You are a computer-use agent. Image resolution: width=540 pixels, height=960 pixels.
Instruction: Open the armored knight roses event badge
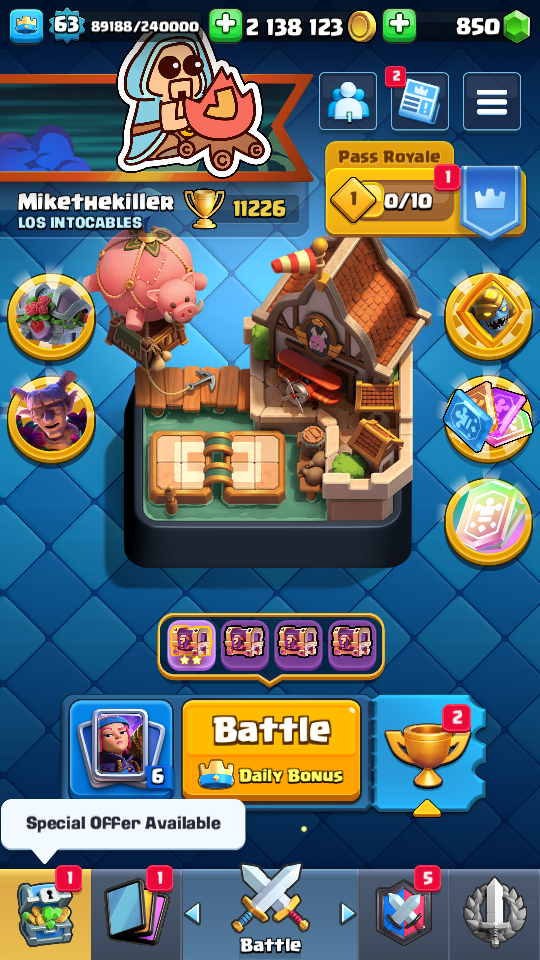coord(51,317)
